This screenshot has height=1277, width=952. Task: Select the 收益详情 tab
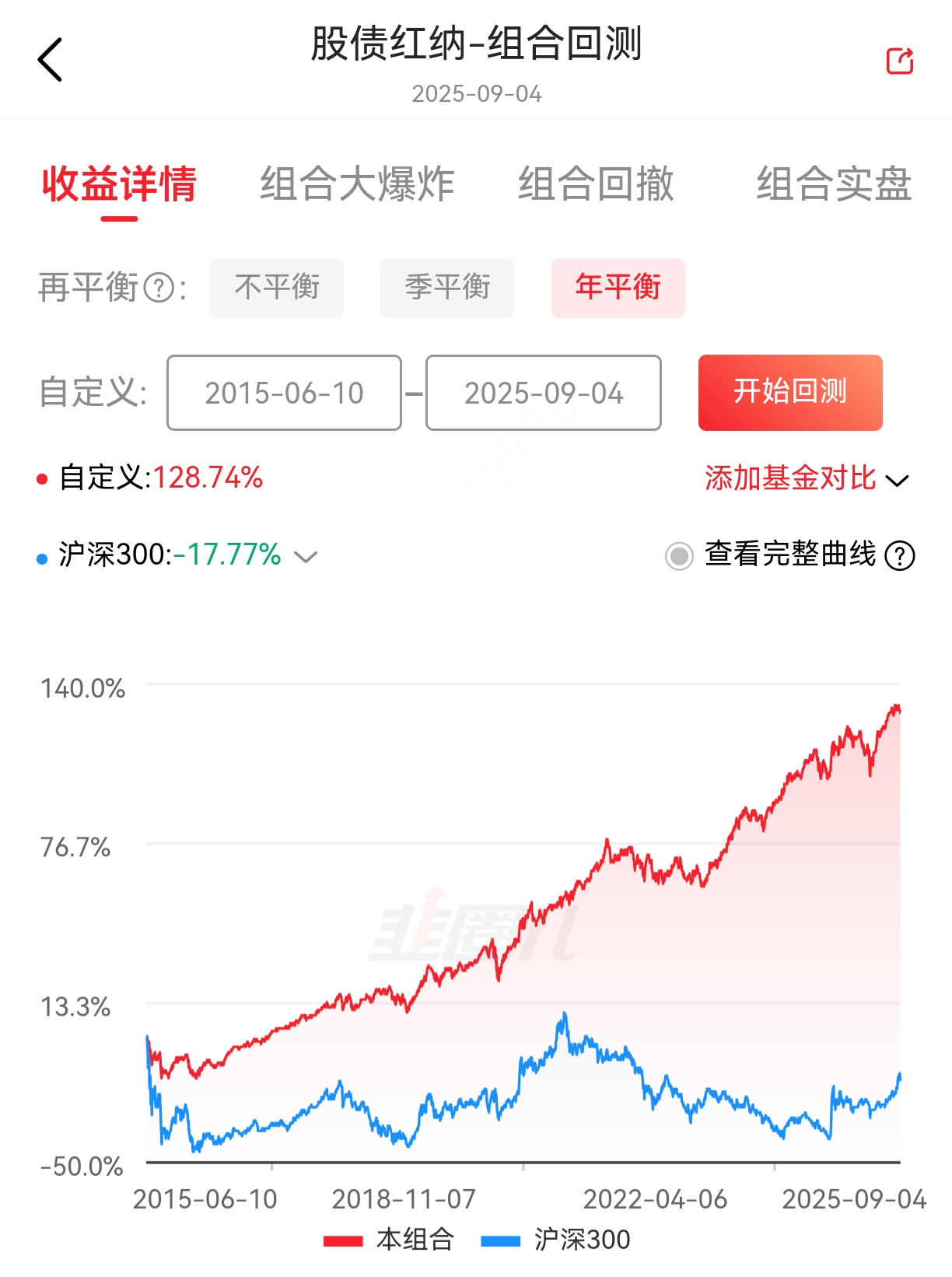pos(119,184)
